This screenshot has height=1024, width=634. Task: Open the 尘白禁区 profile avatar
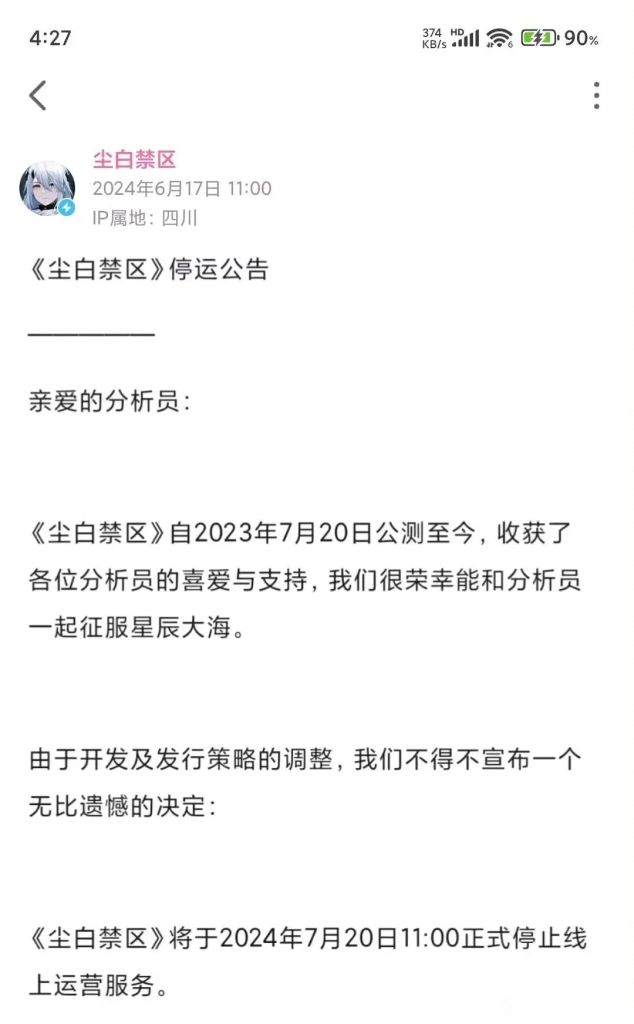coord(47,188)
